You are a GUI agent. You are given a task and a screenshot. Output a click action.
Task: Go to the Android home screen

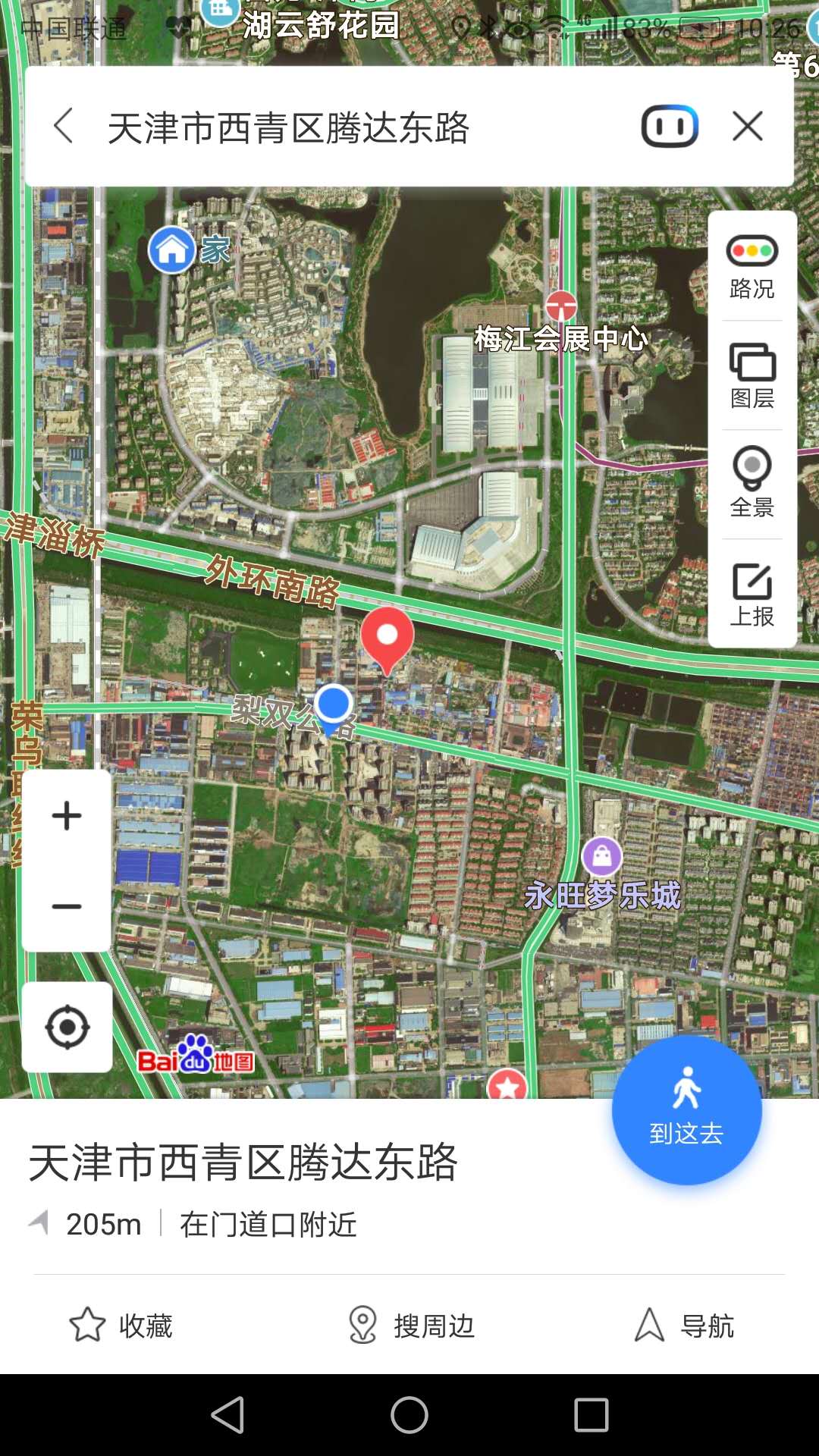click(x=409, y=1415)
